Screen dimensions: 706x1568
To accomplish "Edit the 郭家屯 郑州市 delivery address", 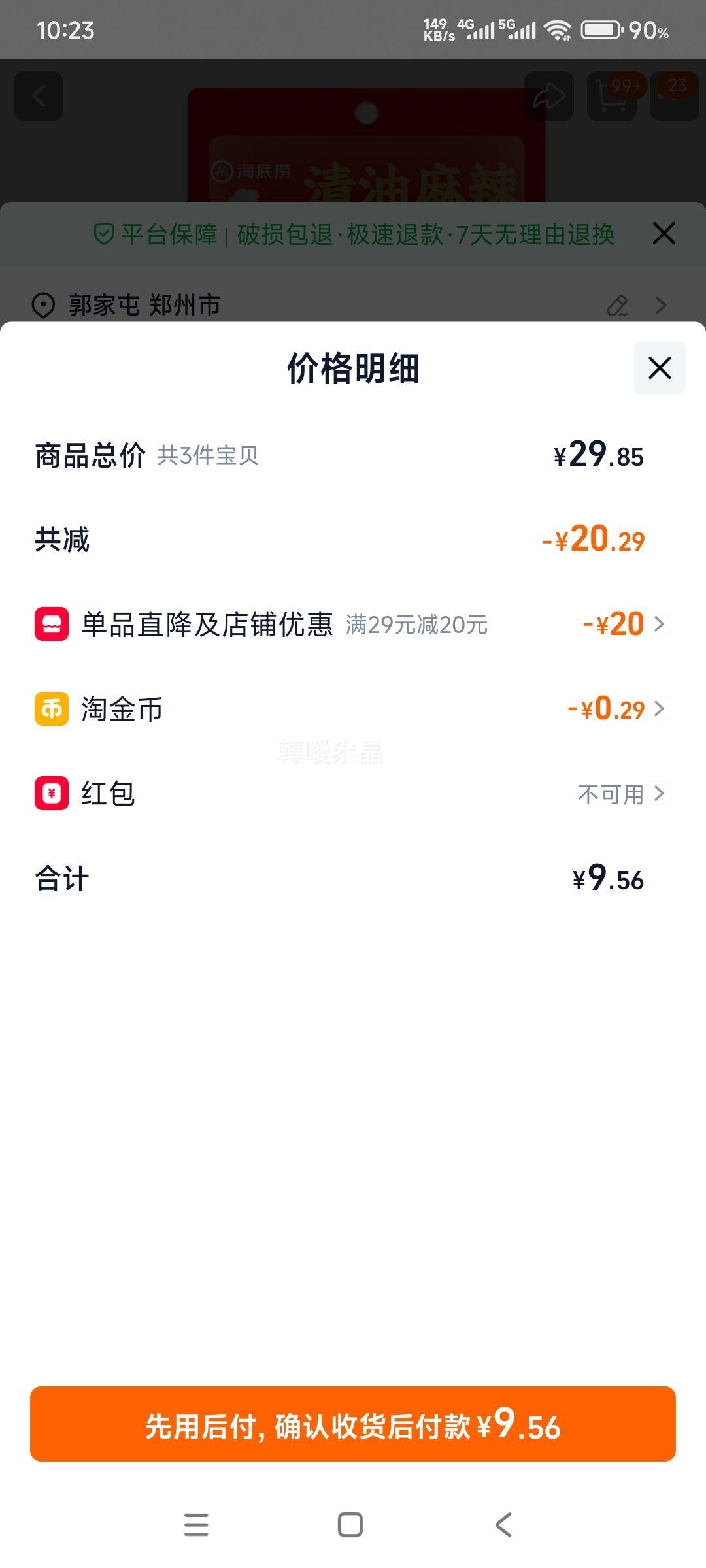I will [x=617, y=305].
